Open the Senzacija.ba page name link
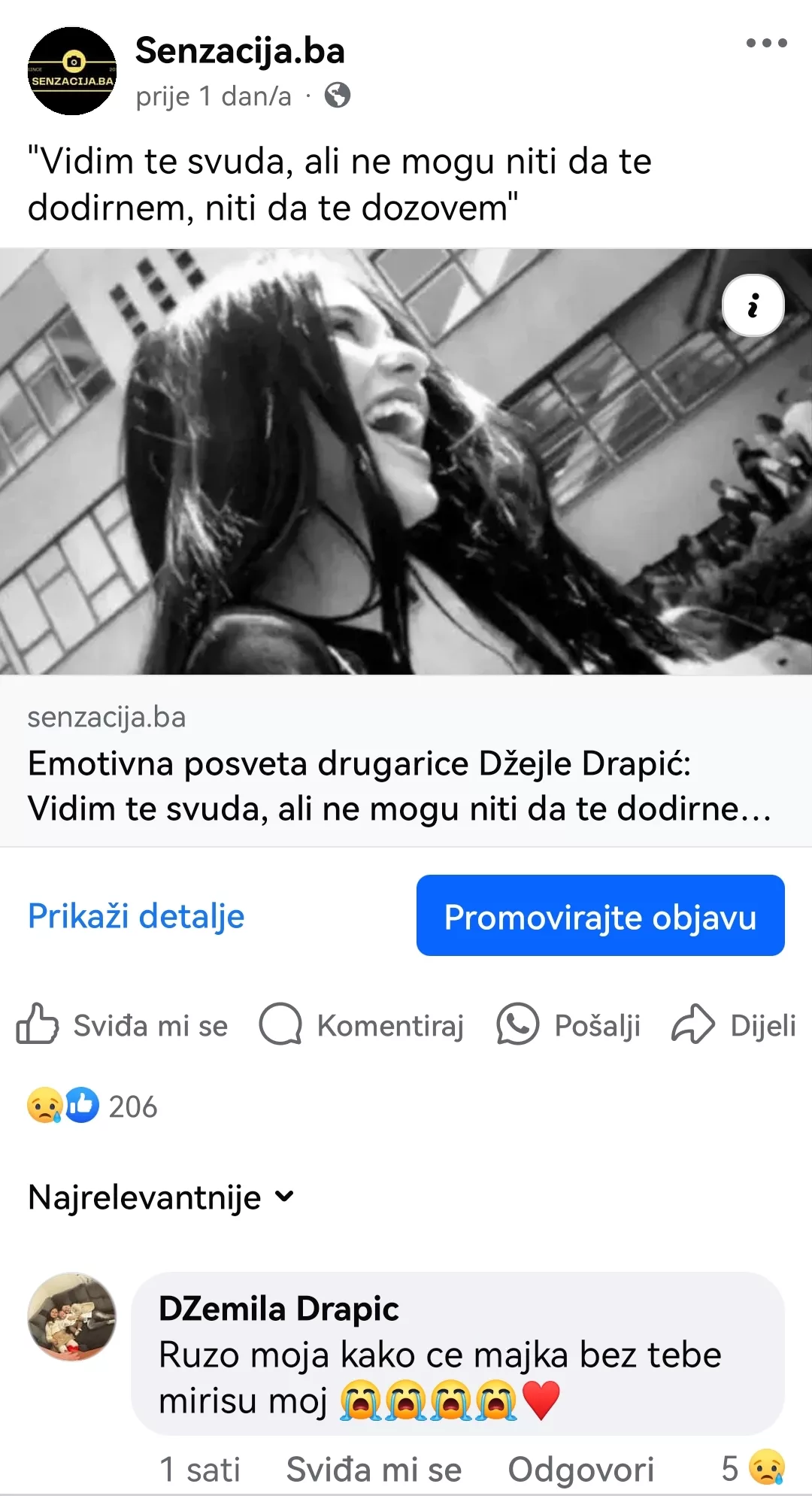The height and width of the screenshot is (1496, 812). (x=240, y=51)
